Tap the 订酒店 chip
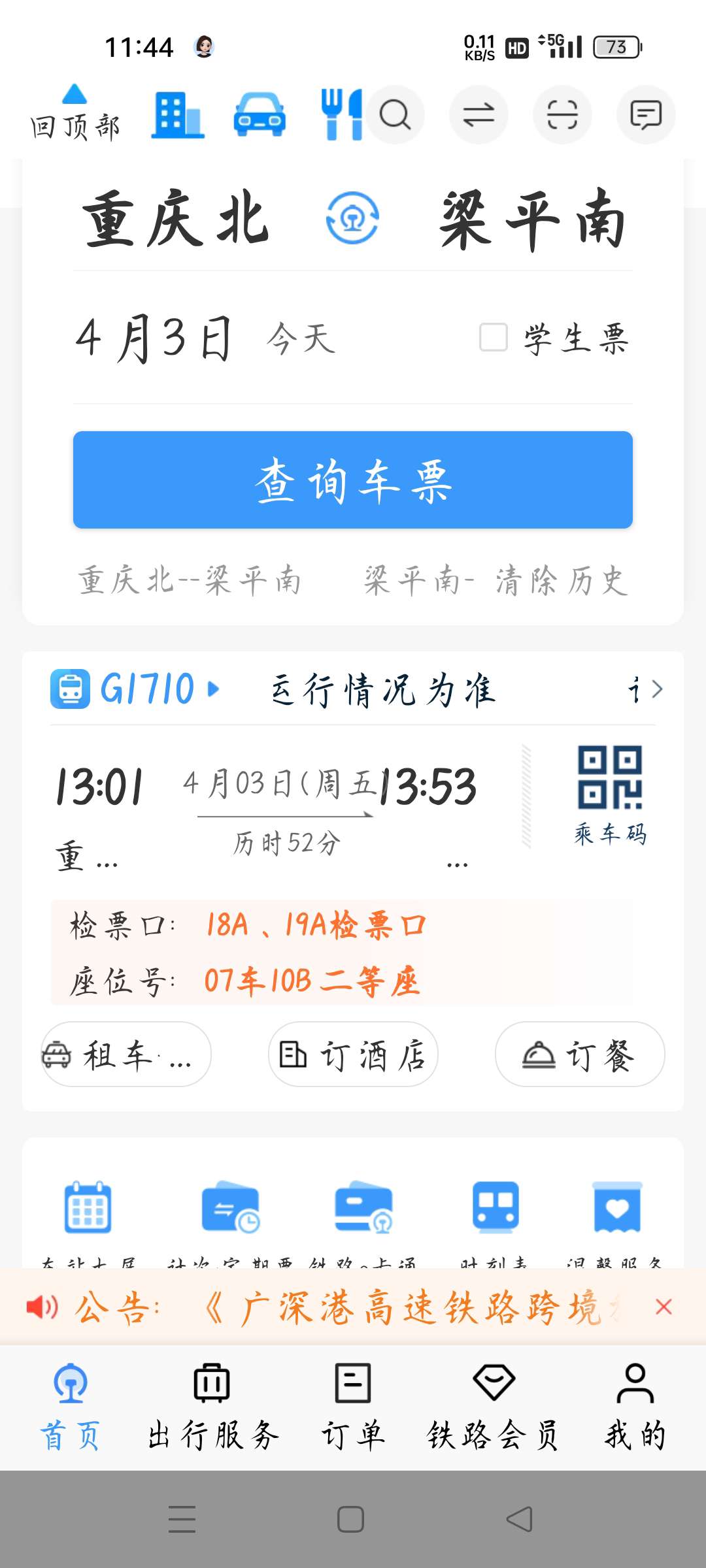This screenshot has height=1568, width=706. tap(353, 1054)
